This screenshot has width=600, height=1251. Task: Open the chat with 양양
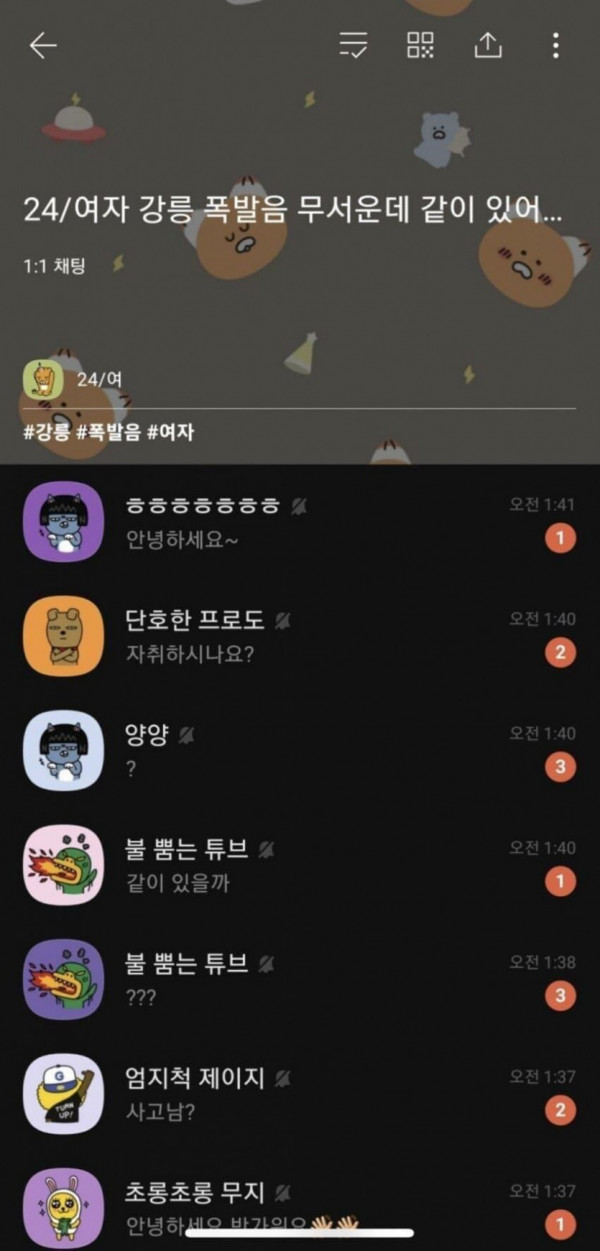(x=300, y=750)
